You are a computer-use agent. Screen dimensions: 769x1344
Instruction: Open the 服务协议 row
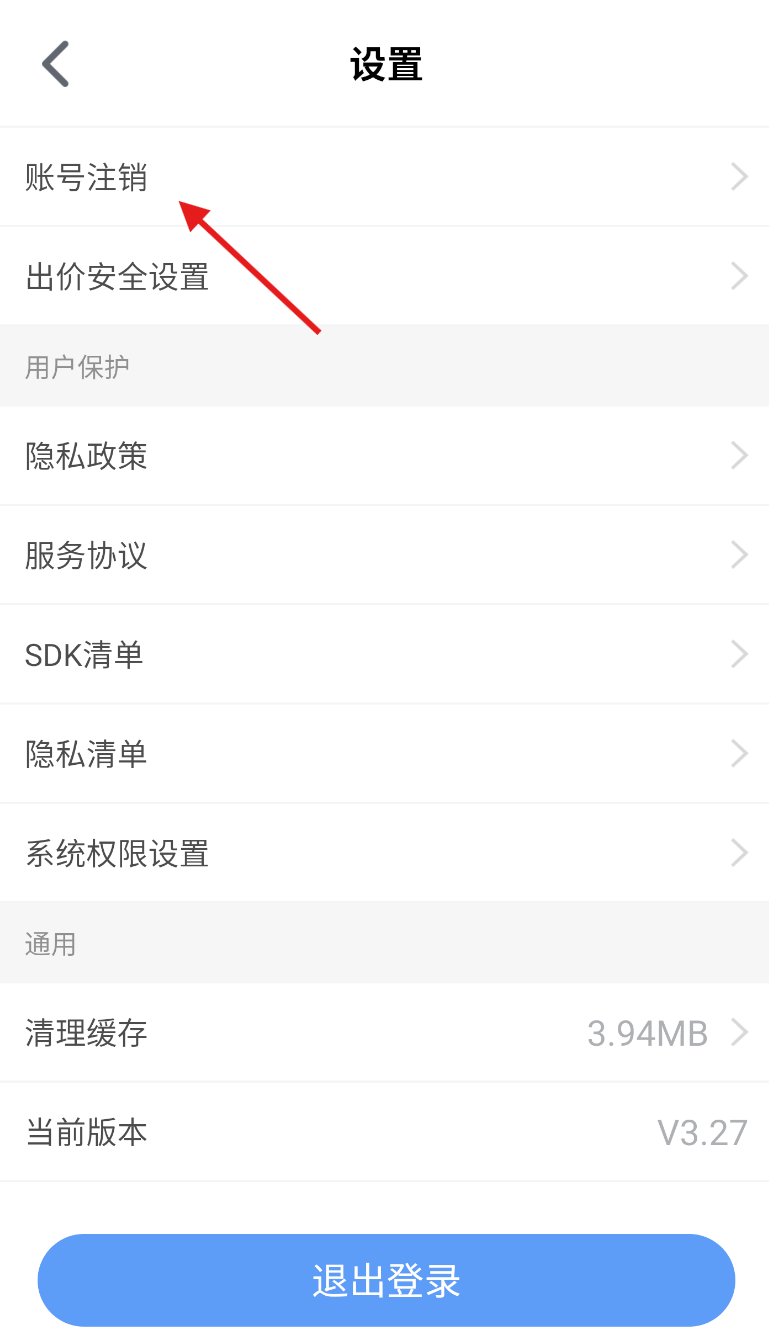point(384,555)
